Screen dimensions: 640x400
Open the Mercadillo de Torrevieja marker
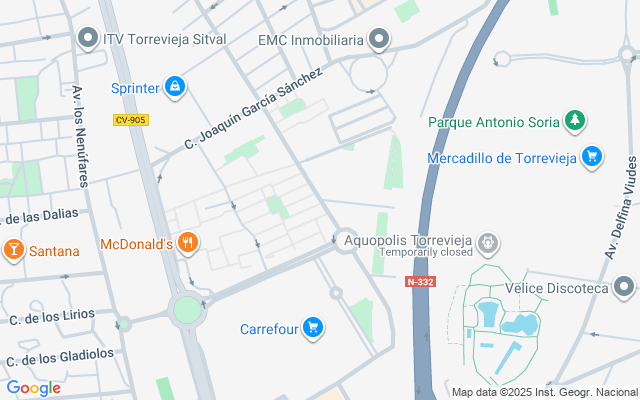pyautogui.click(x=593, y=157)
